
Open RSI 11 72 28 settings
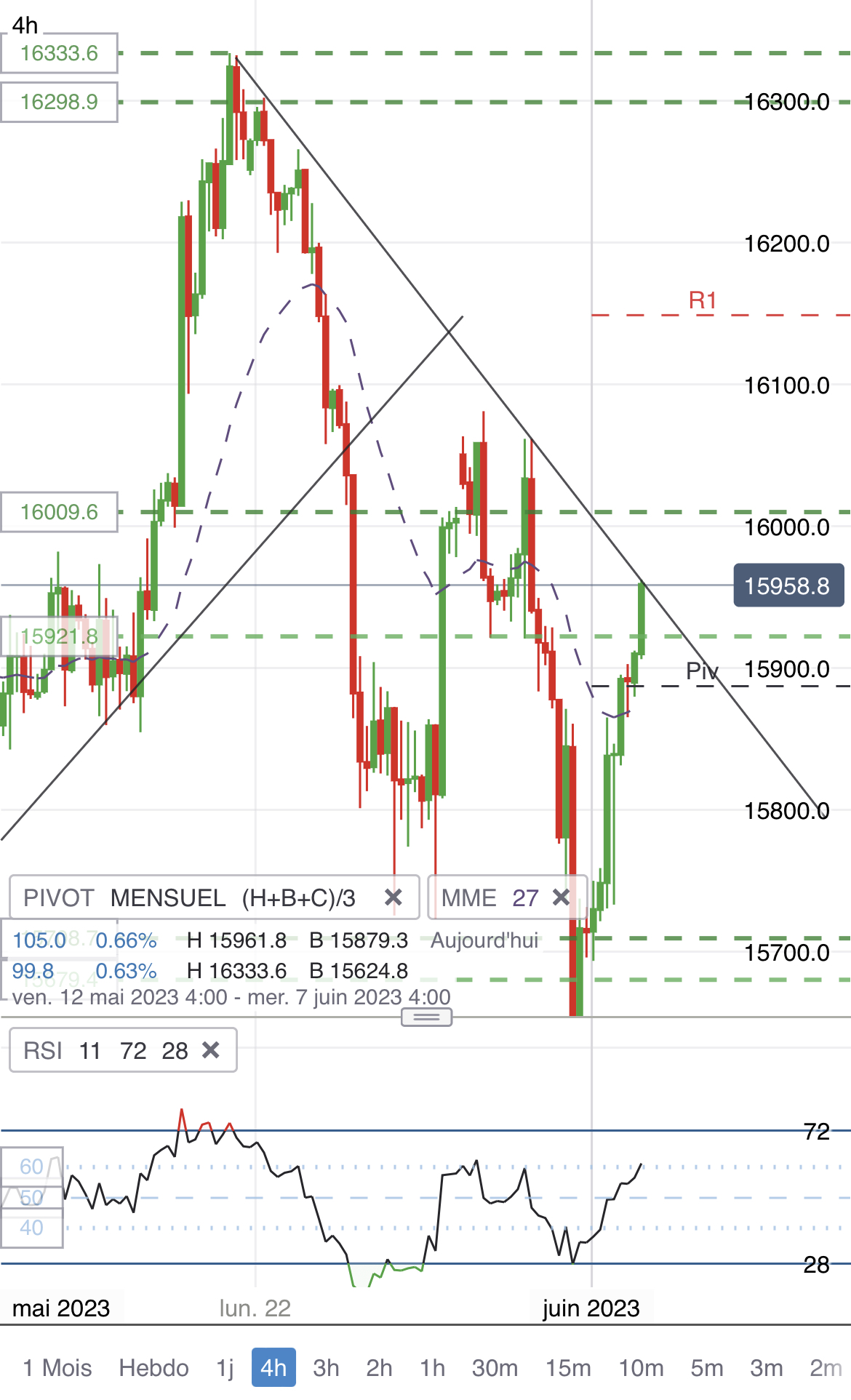105,1050
